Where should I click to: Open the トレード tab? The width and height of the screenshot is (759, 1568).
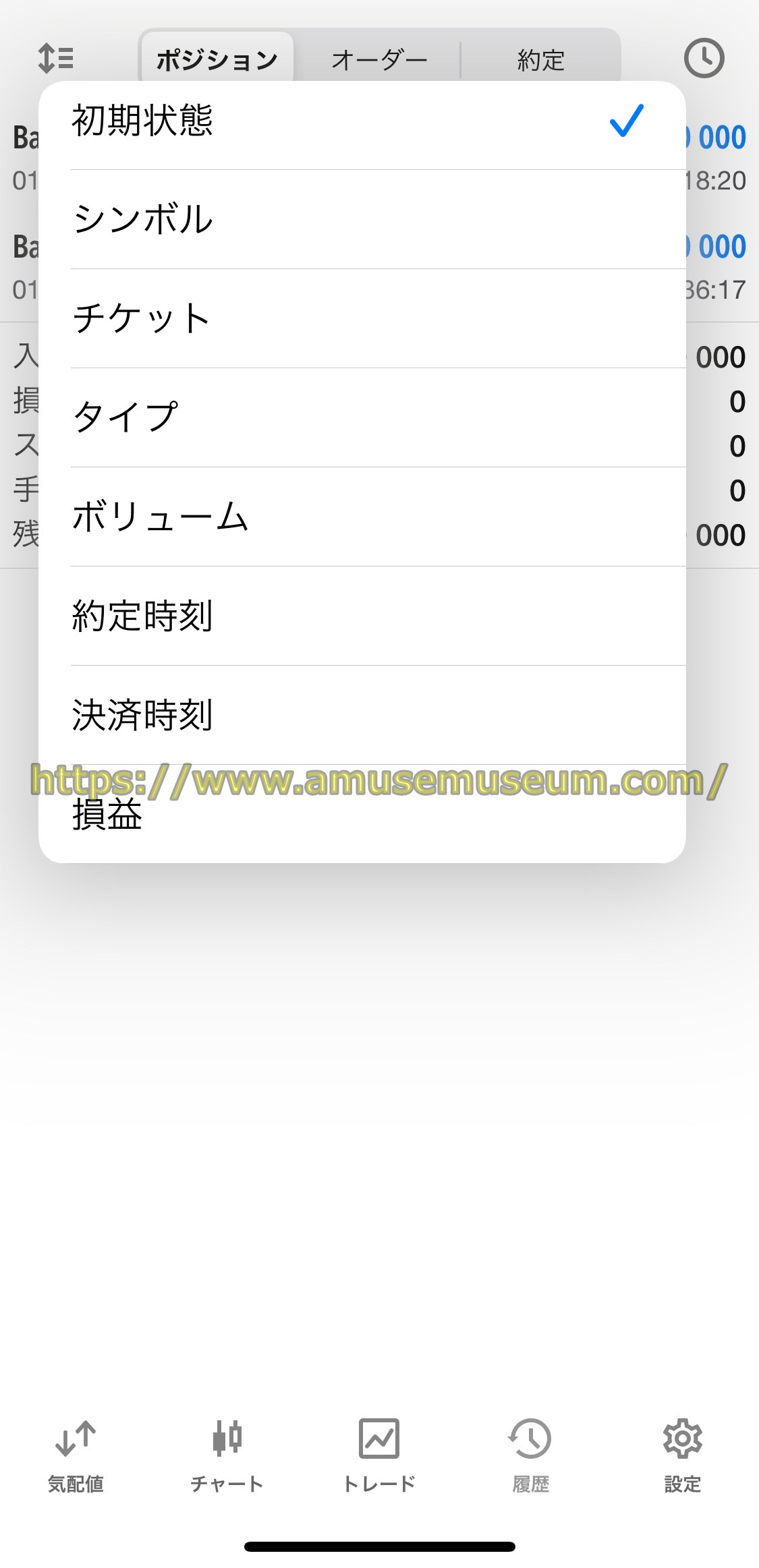(379, 1455)
